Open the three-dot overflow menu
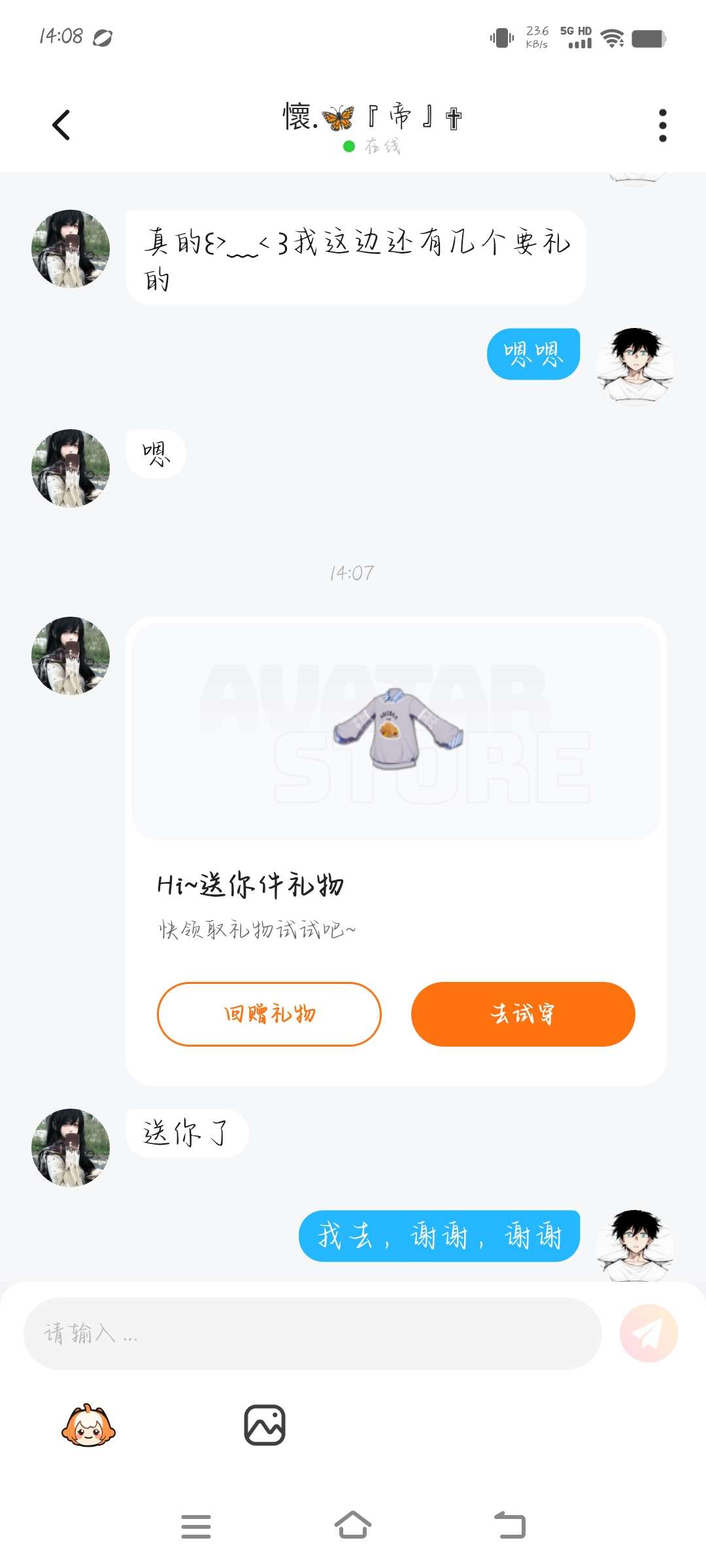Viewport: 706px width, 1568px height. click(662, 125)
